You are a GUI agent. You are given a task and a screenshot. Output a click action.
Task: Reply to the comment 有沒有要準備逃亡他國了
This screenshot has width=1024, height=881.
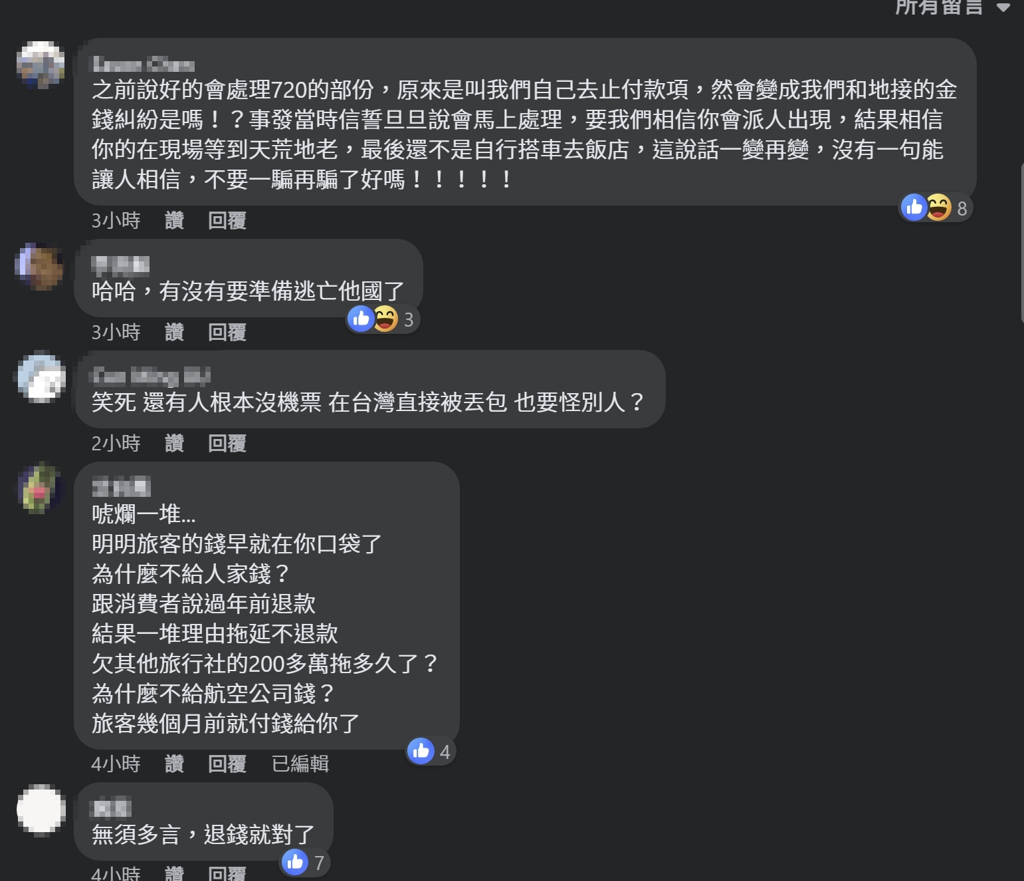(227, 332)
